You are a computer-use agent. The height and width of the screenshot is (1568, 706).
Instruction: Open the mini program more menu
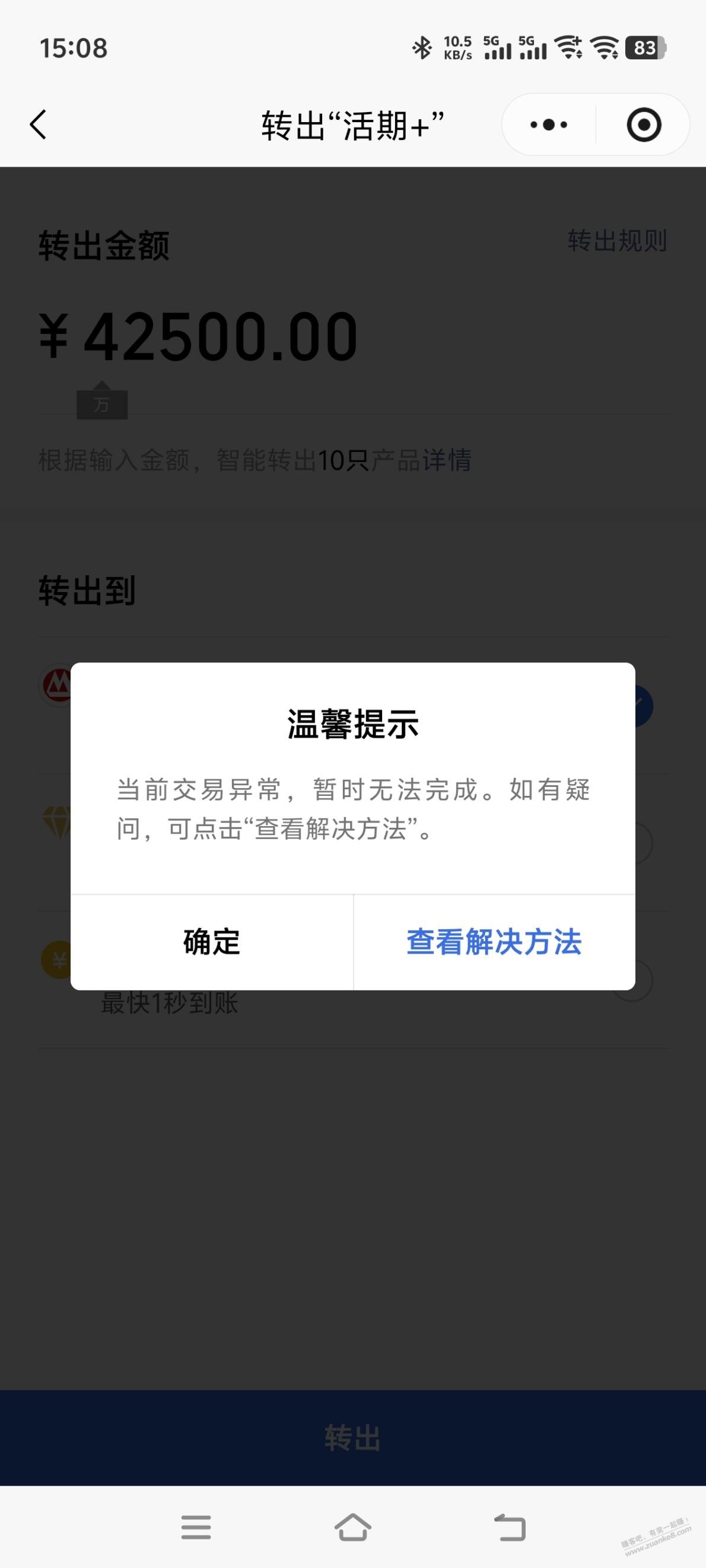pyautogui.click(x=548, y=125)
